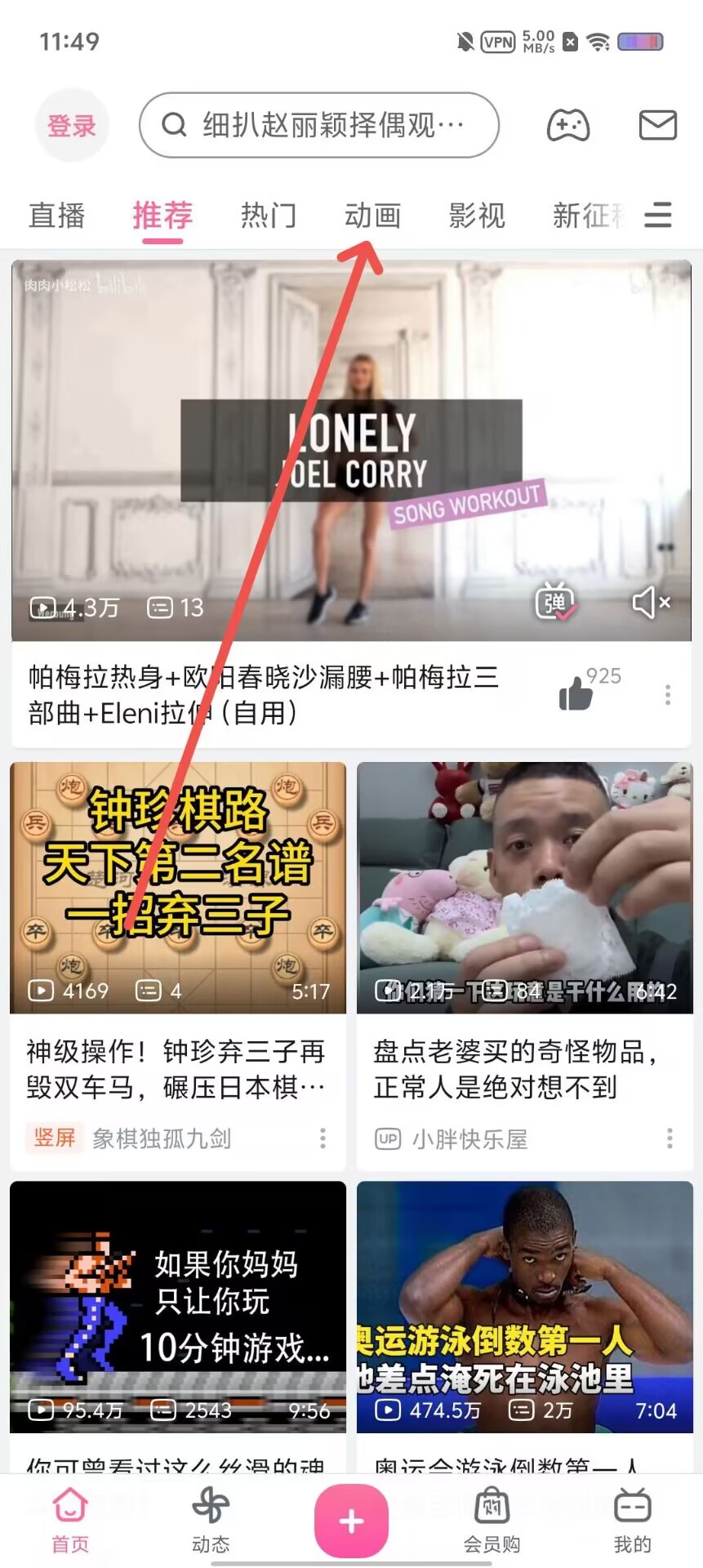The width and height of the screenshot is (703, 1568).
Task: Switch to the 直播 tab
Action: 56,216
